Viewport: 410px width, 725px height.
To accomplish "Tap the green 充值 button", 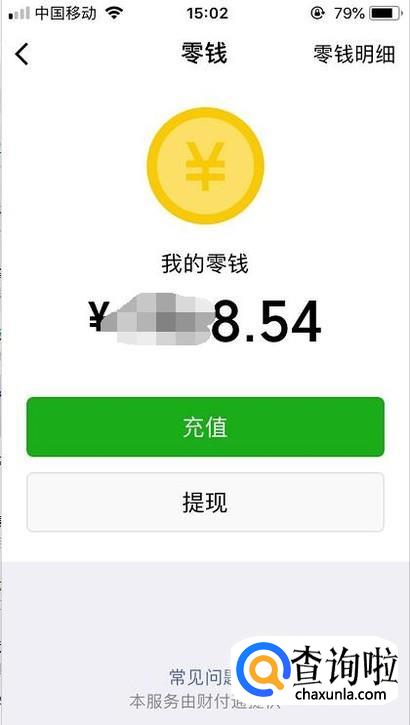I will (205, 427).
